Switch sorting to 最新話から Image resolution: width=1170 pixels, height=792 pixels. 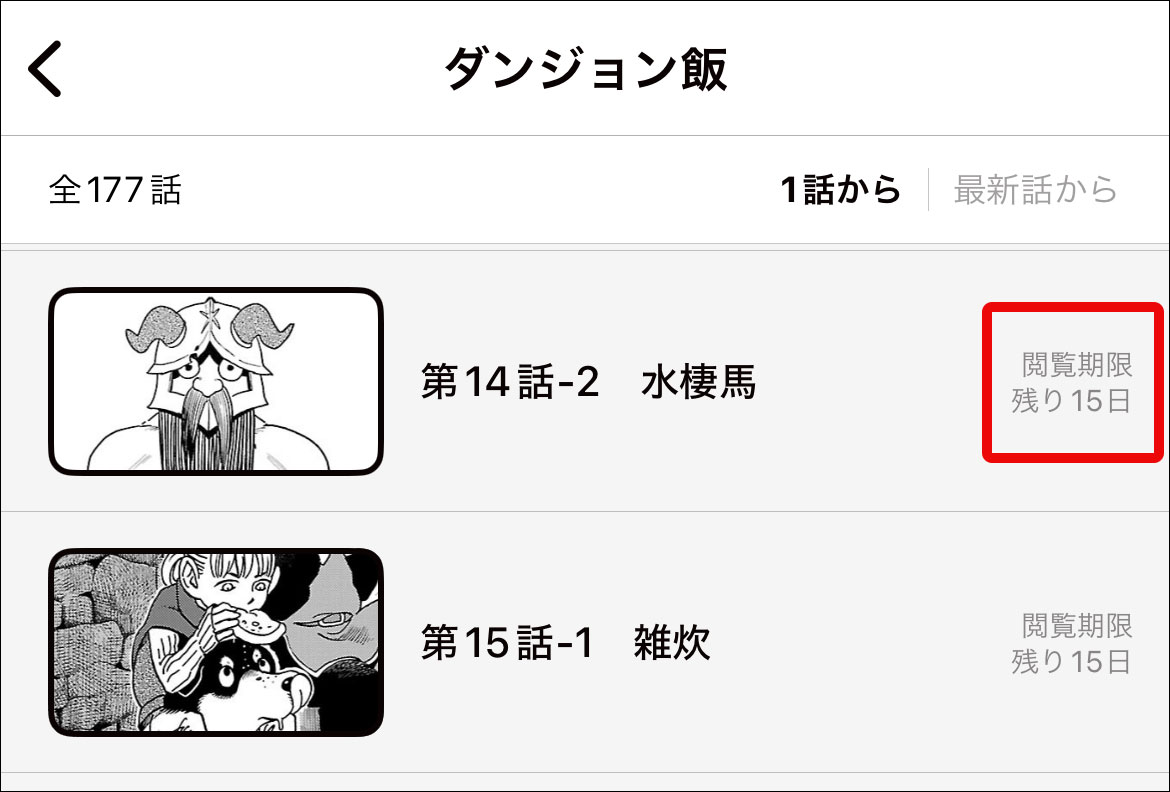1035,189
